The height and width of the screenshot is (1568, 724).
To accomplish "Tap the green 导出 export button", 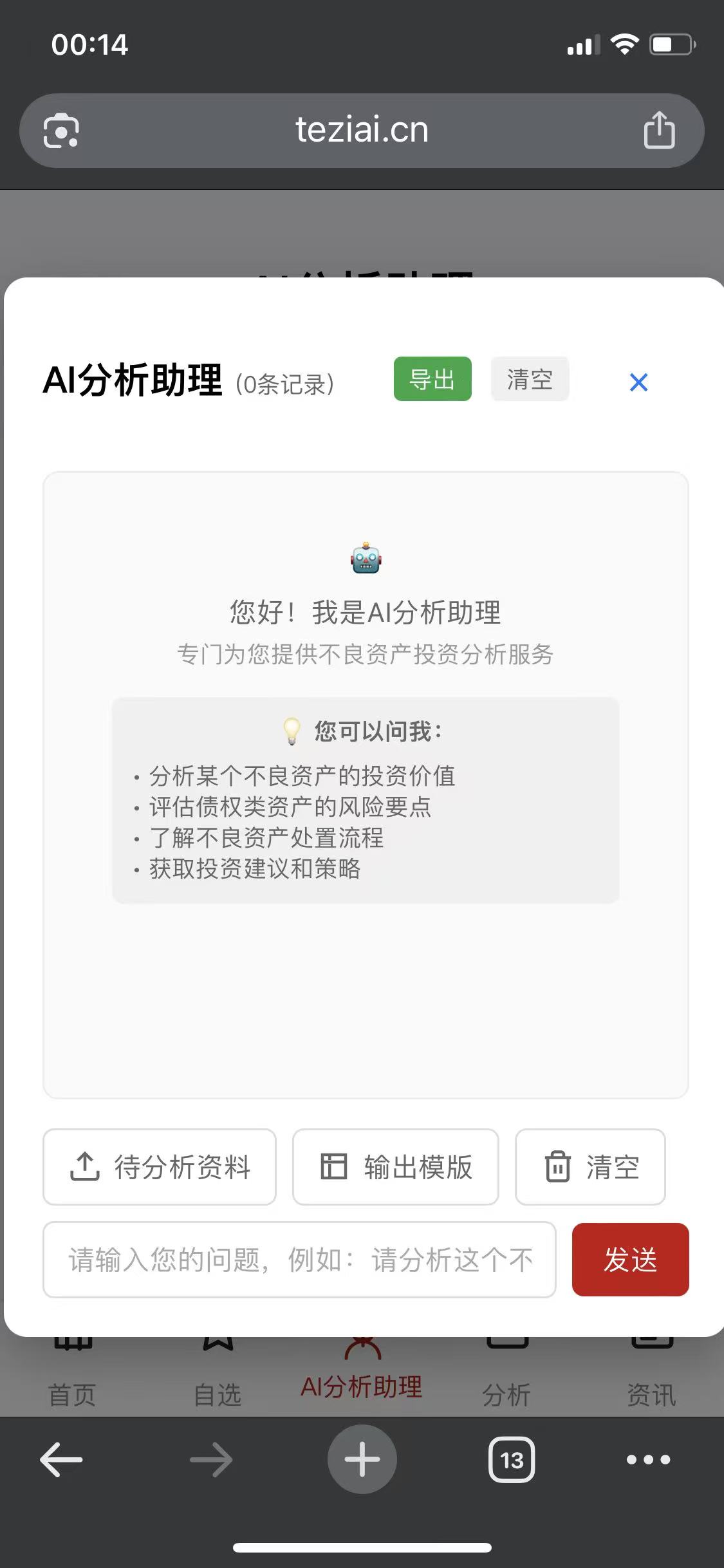I will point(432,379).
